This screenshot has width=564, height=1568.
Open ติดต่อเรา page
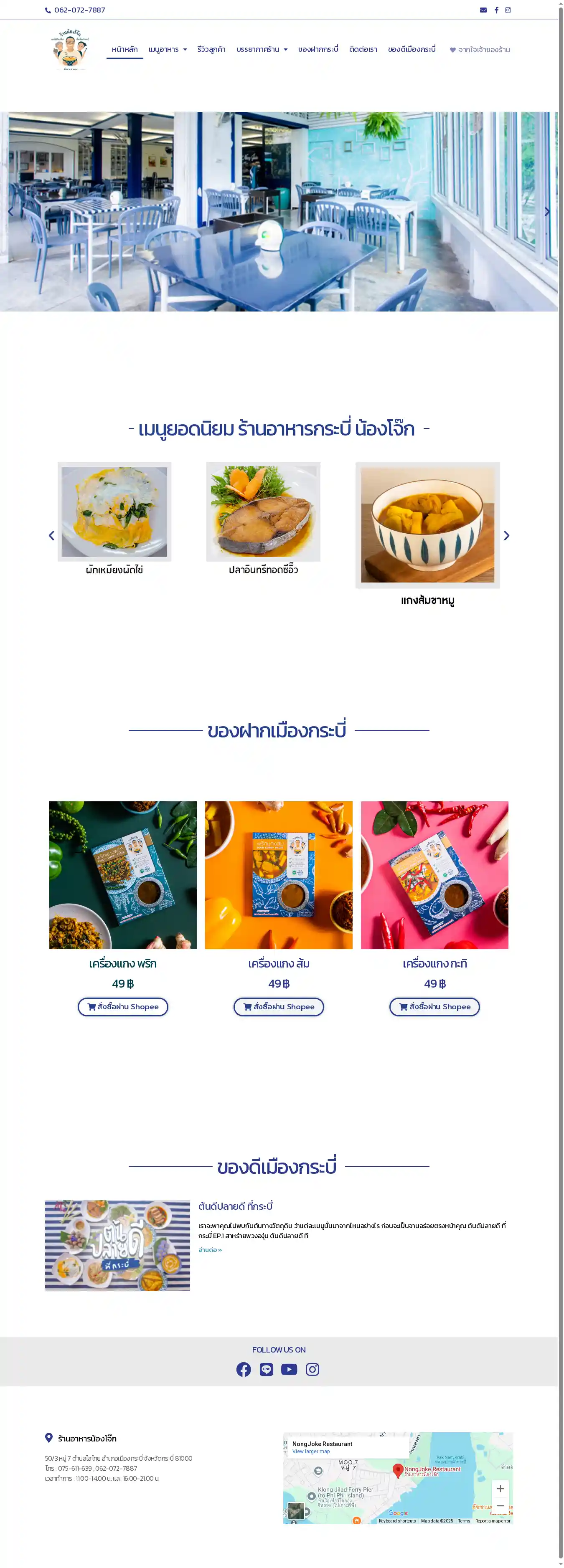pos(363,49)
